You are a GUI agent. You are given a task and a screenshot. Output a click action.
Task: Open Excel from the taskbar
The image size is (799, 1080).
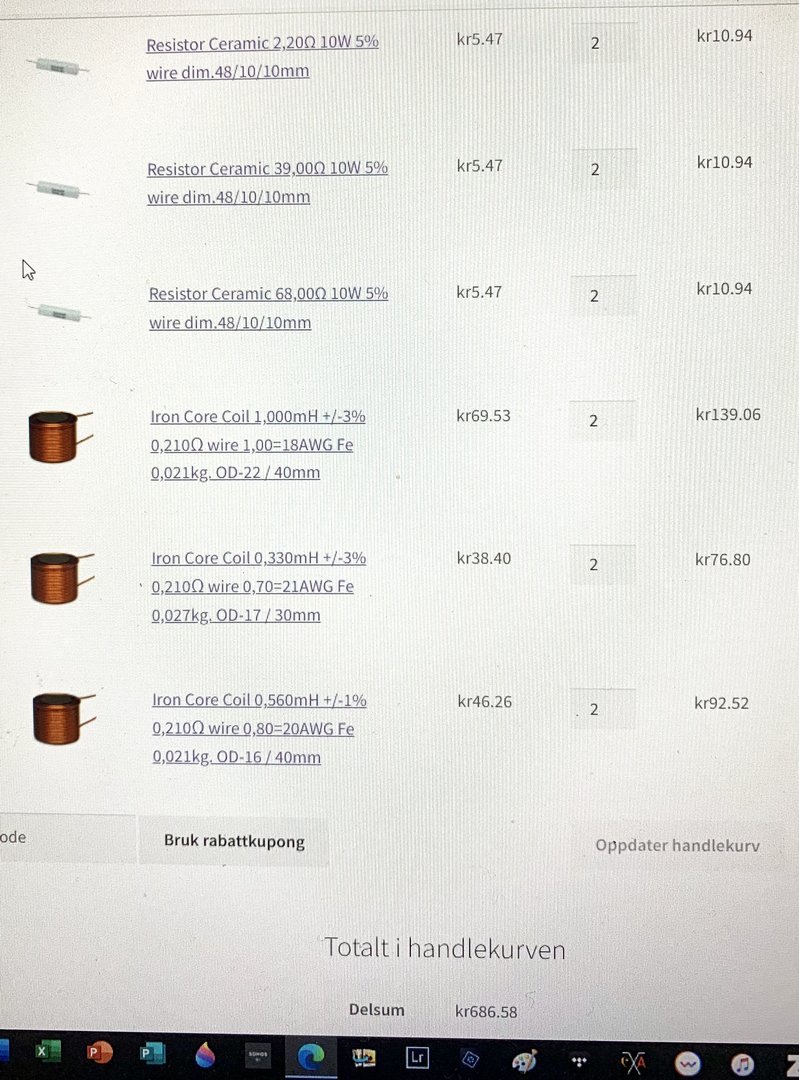coord(46,1054)
